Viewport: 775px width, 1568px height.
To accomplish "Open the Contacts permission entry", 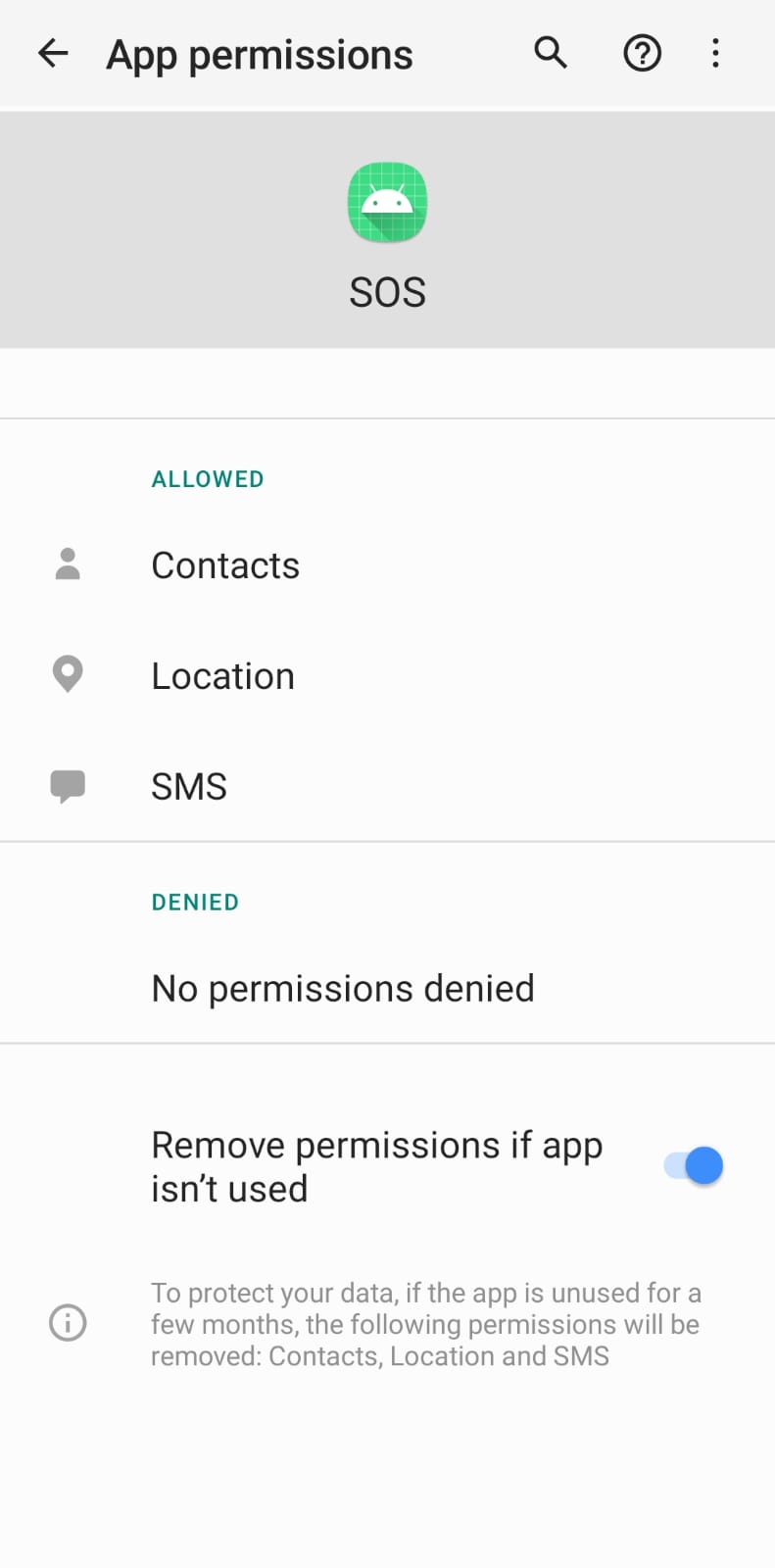I will coord(225,564).
